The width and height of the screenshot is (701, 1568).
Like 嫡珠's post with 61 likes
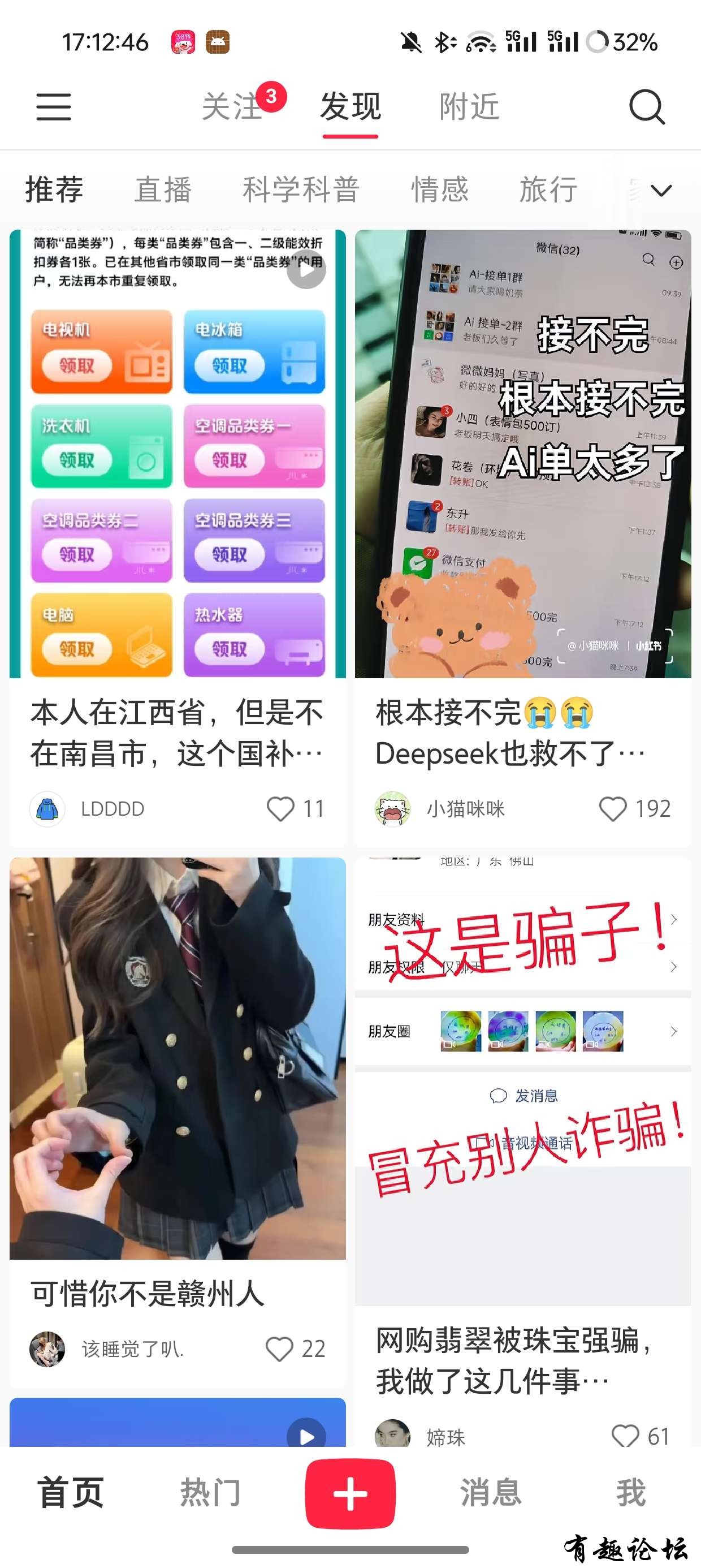tap(626, 1437)
